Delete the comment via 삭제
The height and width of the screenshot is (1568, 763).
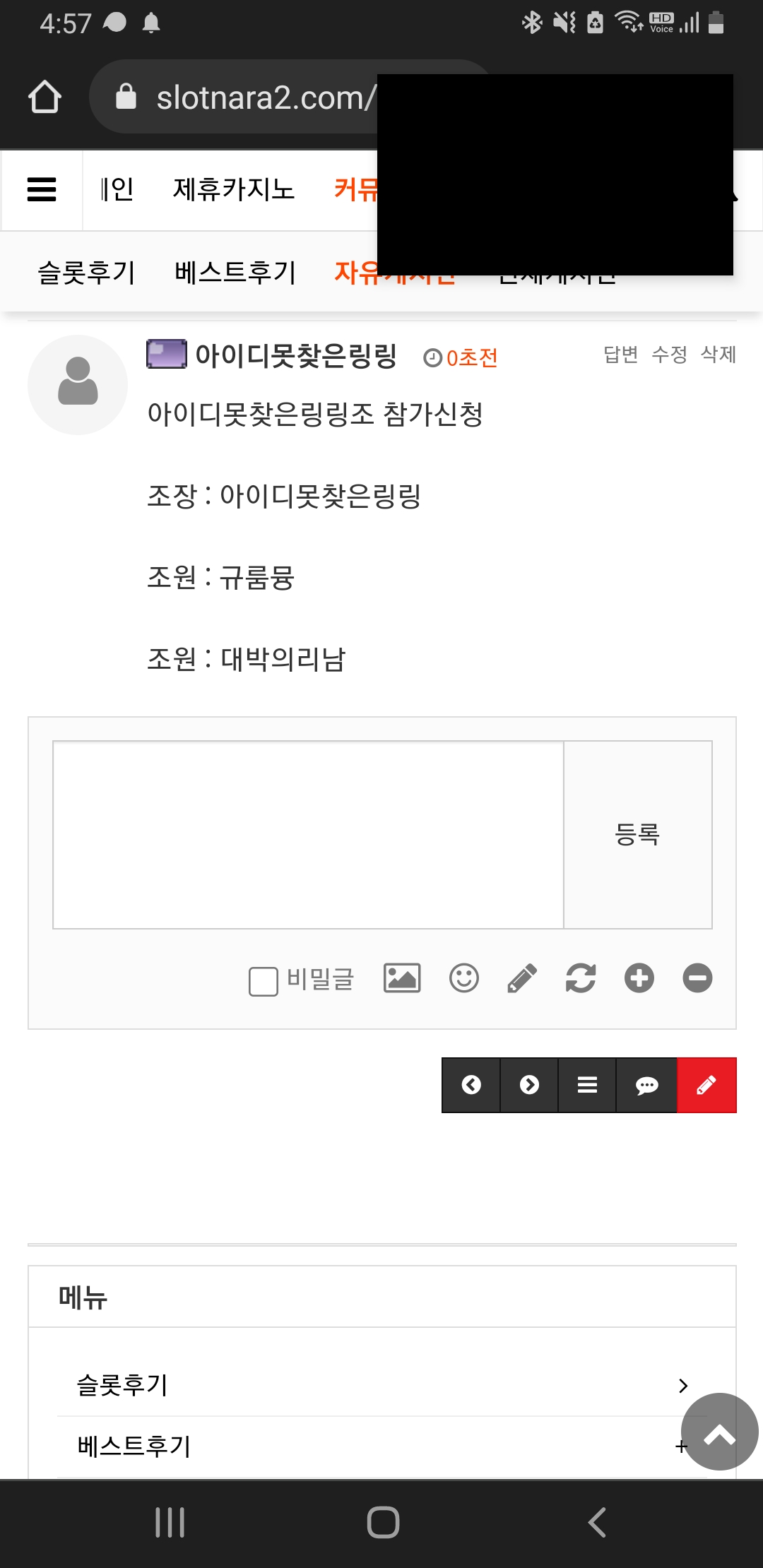[x=718, y=354]
